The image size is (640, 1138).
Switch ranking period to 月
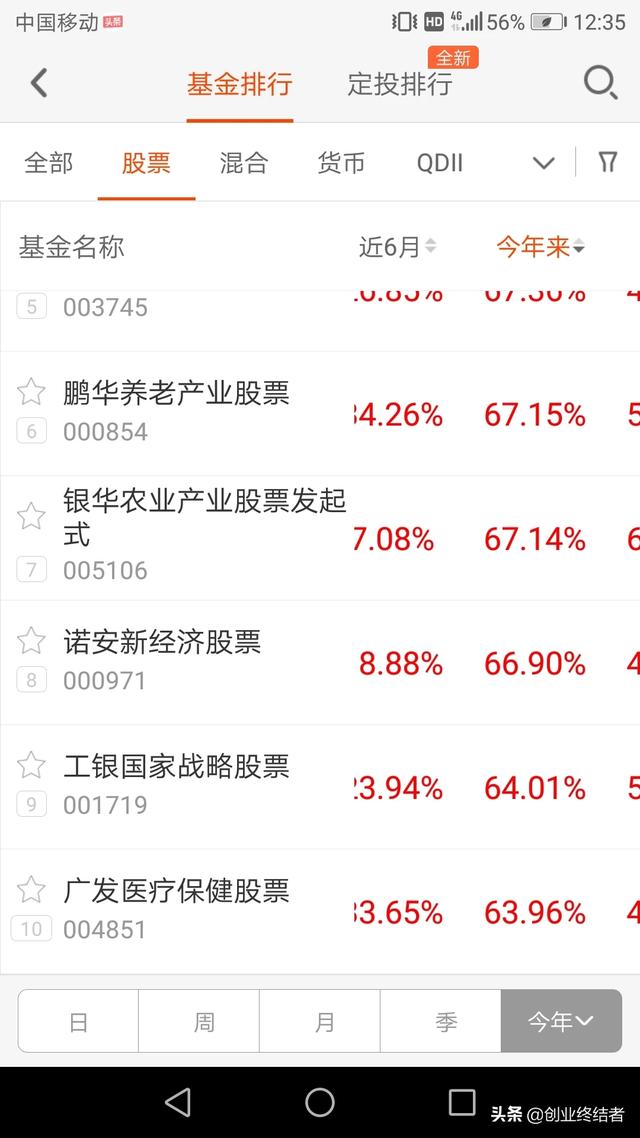click(324, 1021)
